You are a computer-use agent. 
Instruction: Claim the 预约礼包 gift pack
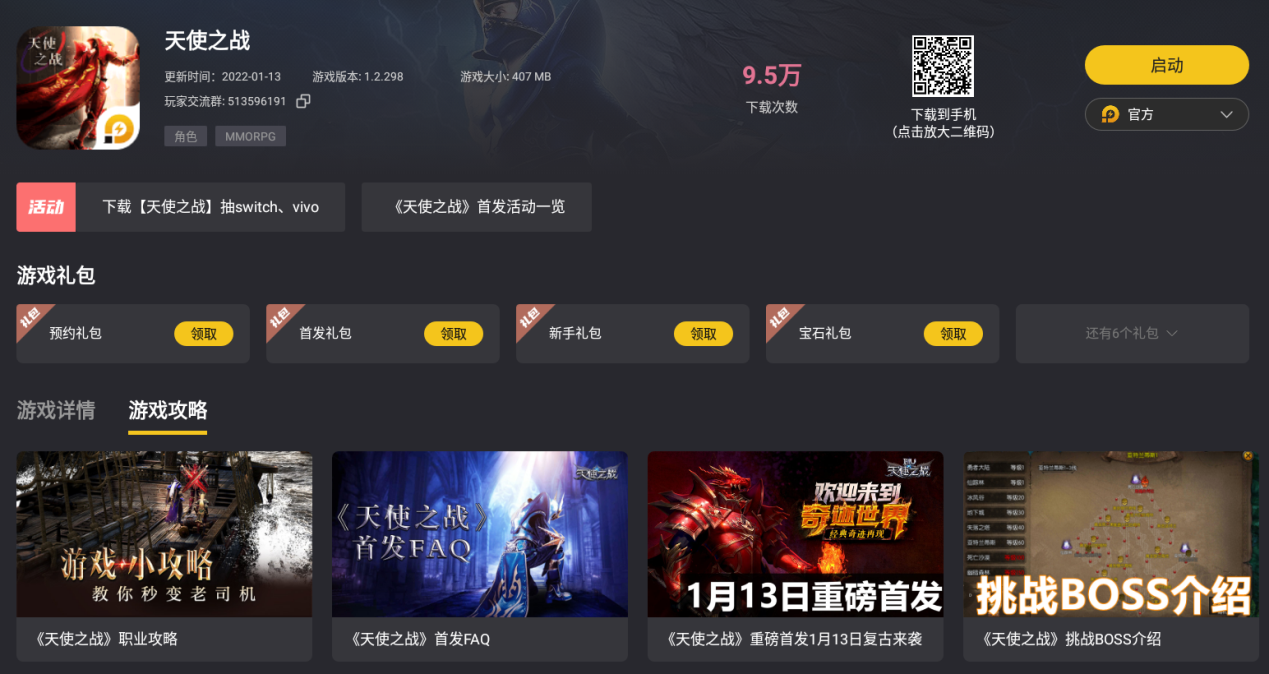point(203,334)
